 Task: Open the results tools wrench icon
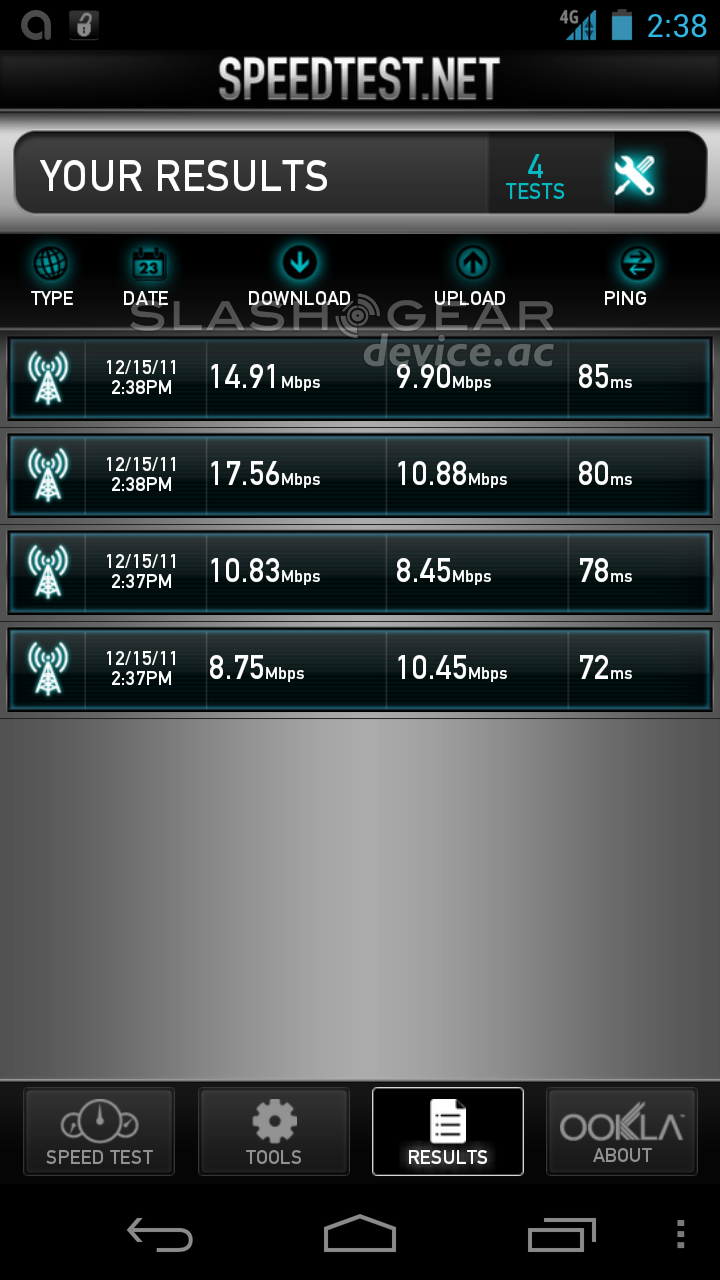635,177
